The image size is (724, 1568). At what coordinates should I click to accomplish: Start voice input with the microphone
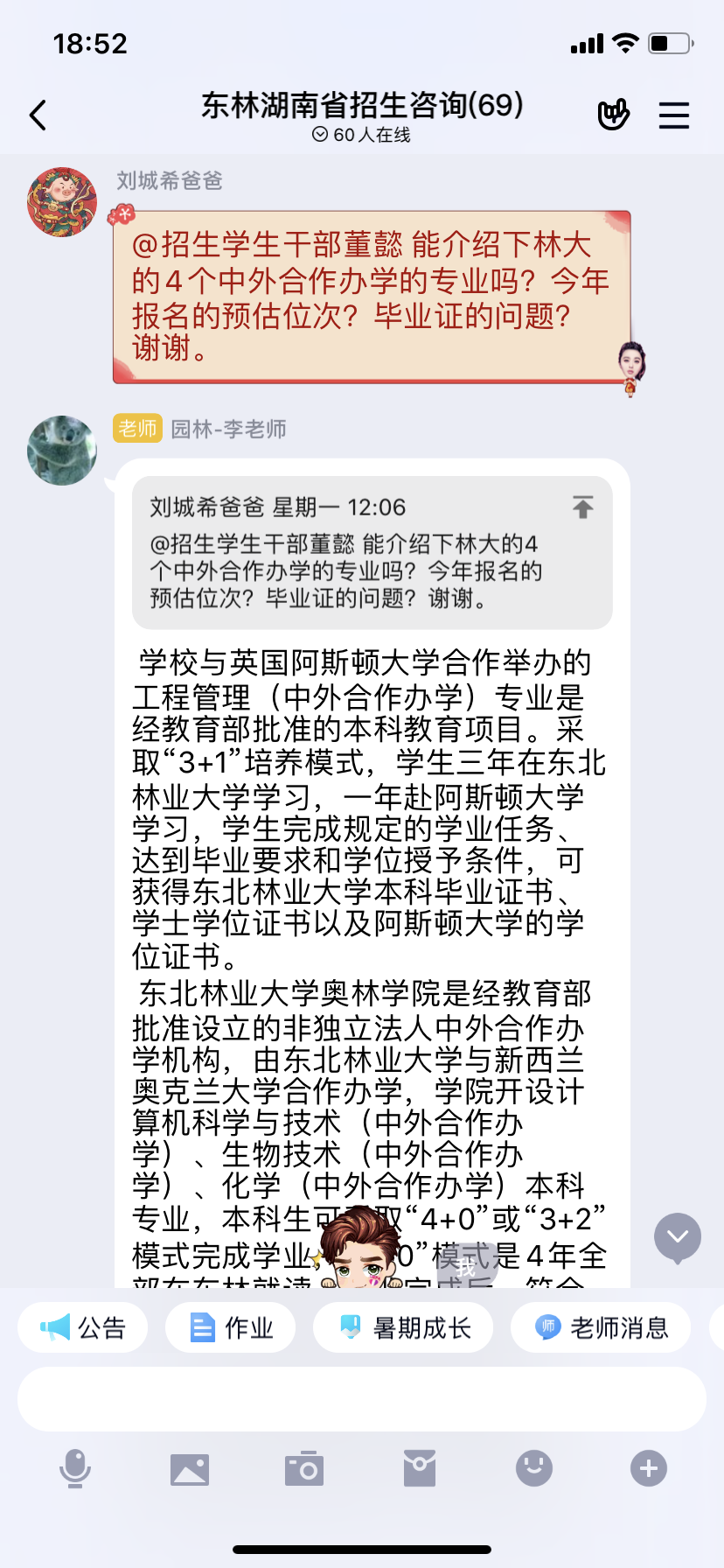point(75,1468)
